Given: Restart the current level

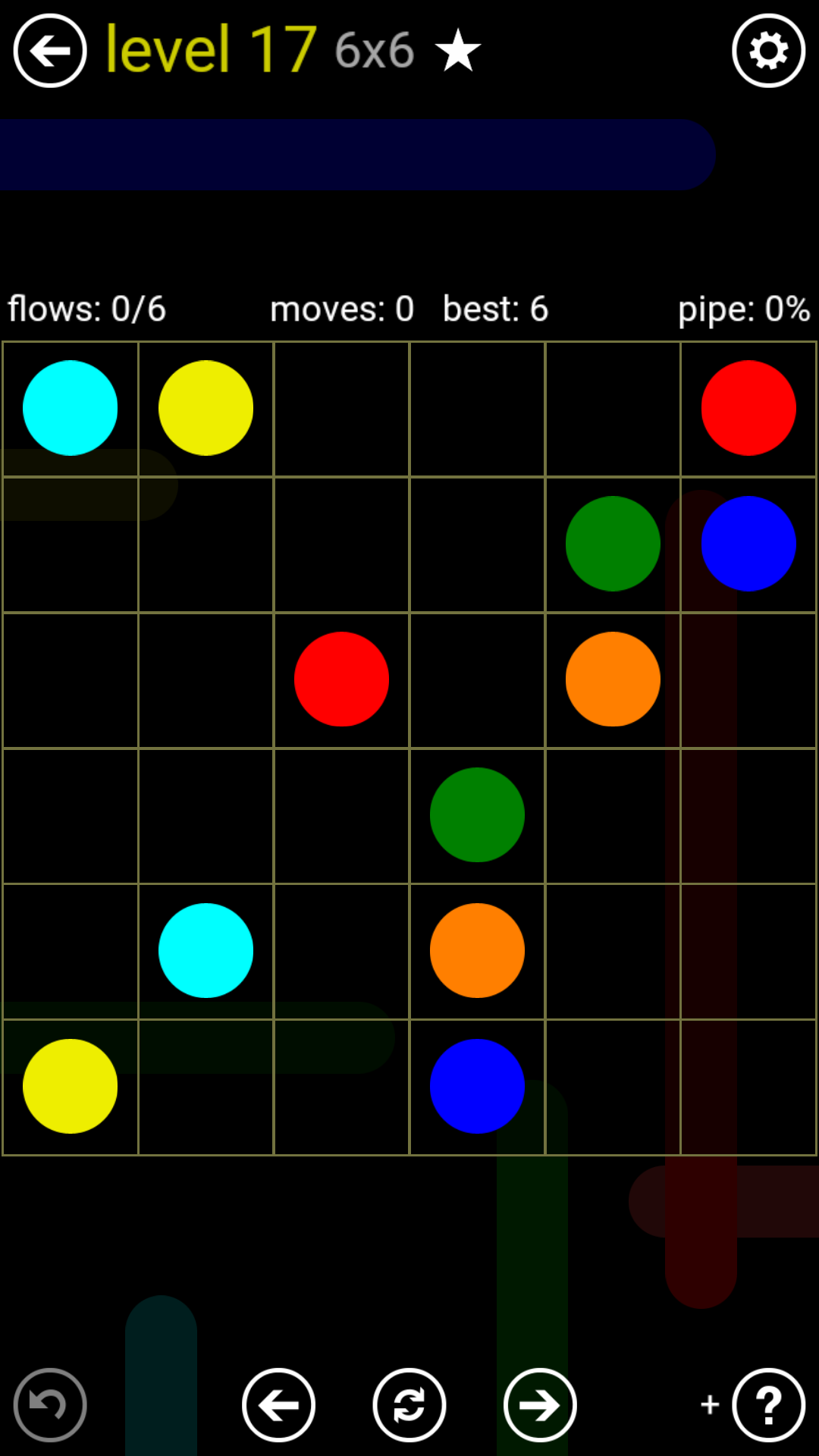Looking at the screenshot, I should (409, 1405).
